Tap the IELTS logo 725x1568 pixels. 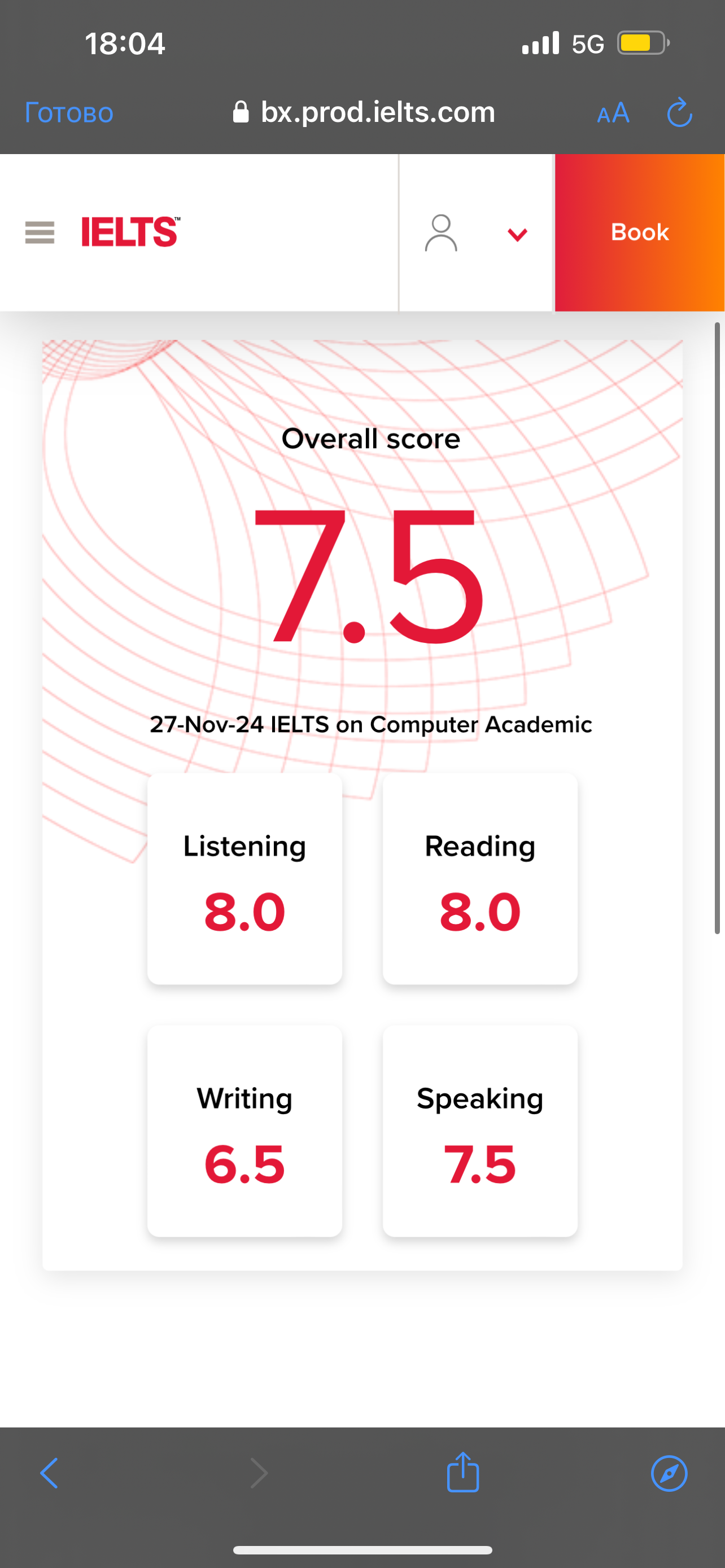[x=130, y=232]
